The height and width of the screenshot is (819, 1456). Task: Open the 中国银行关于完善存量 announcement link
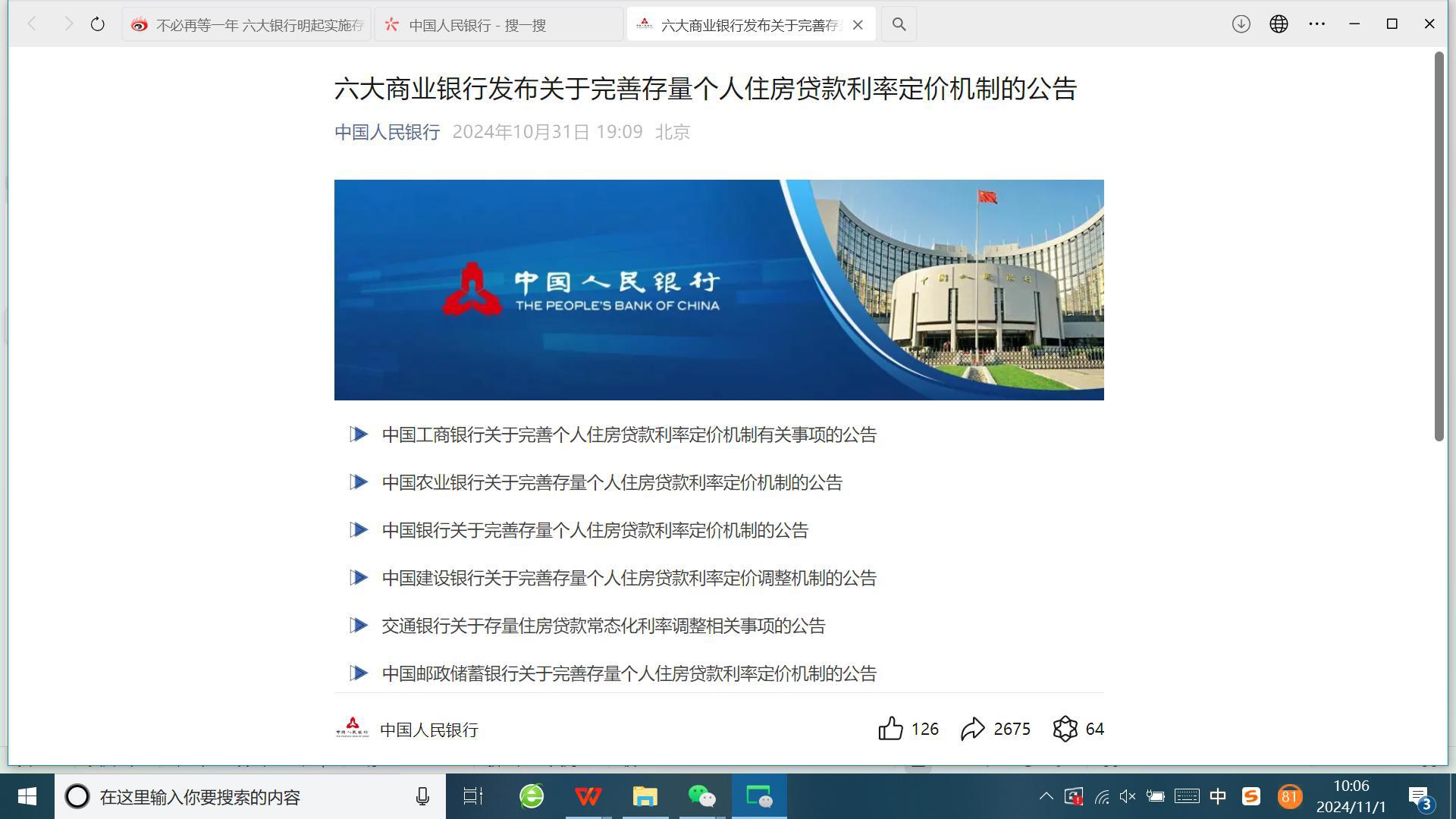[x=595, y=530]
